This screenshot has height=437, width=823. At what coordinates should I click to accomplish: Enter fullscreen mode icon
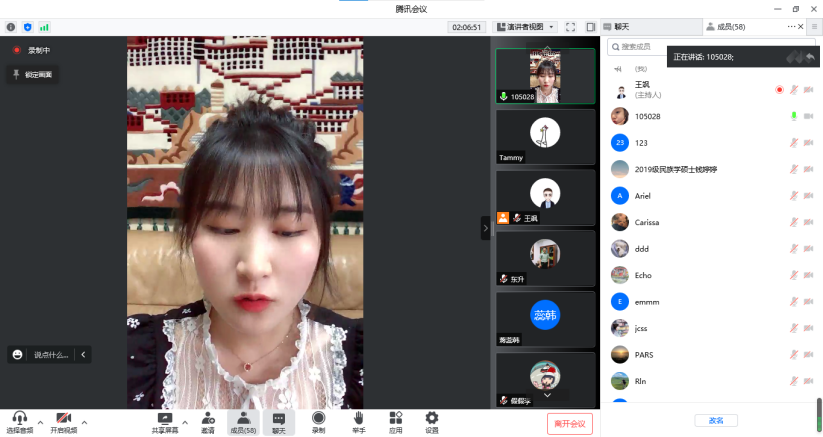570,27
